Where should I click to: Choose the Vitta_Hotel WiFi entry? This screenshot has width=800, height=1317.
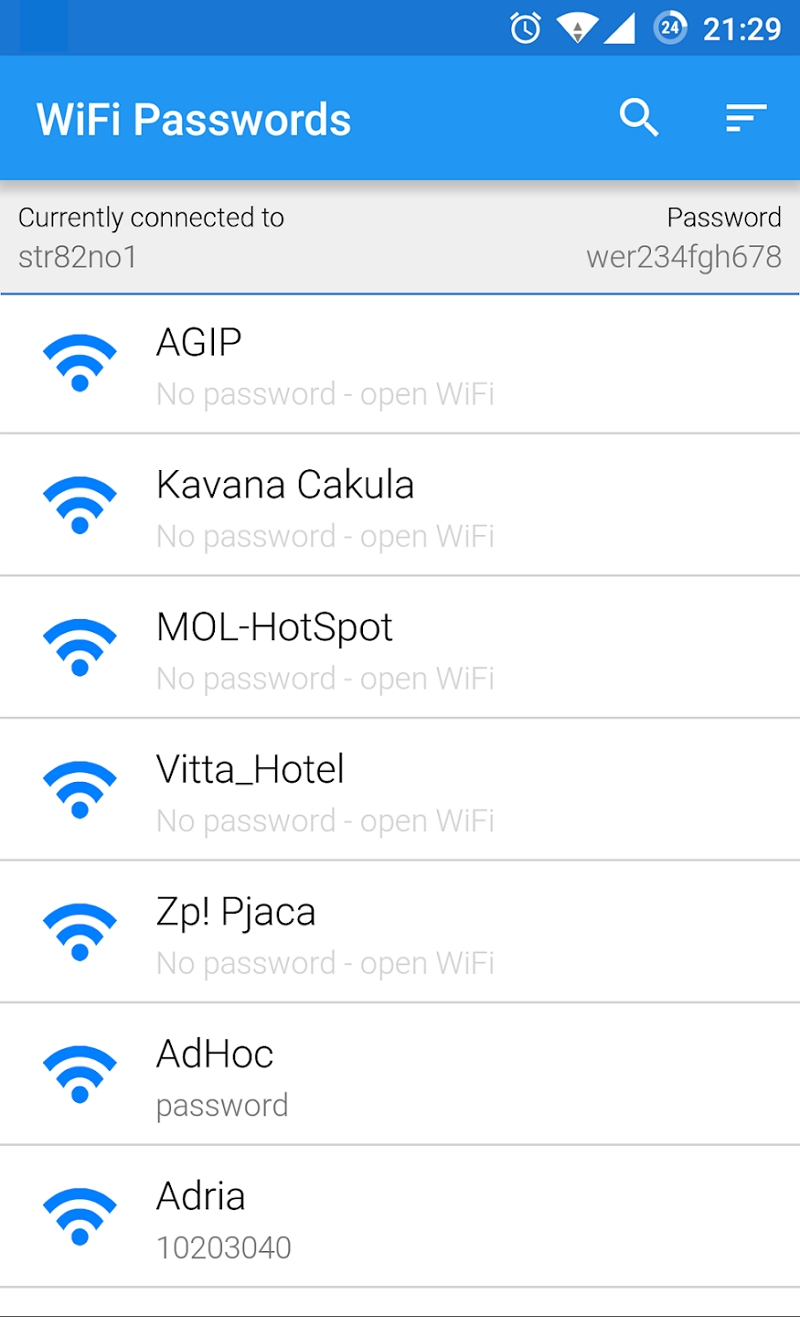(400, 791)
